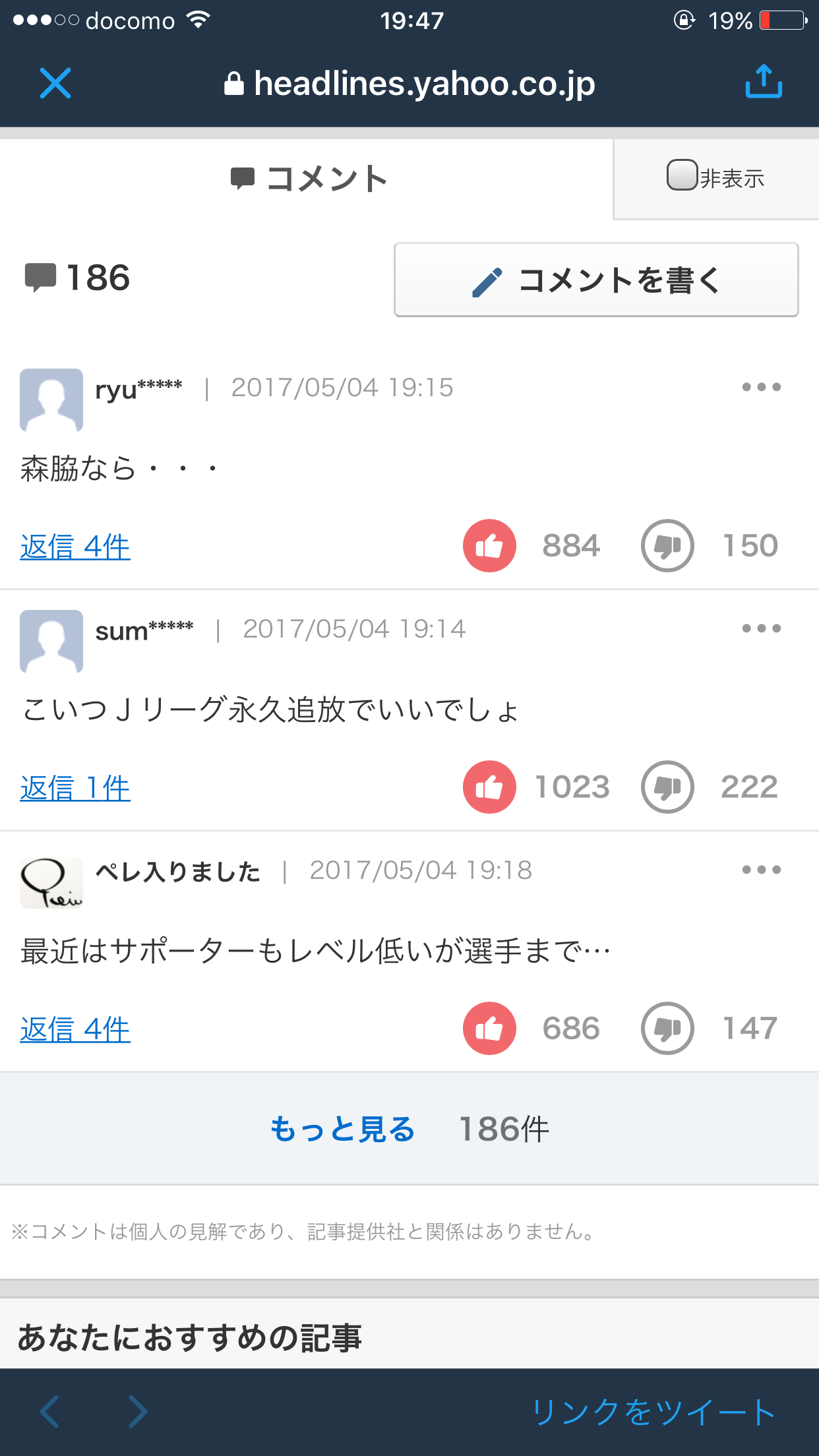Tap もっと見る to load all 186 comments
The height and width of the screenshot is (1456, 819).
coord(343,1129)
